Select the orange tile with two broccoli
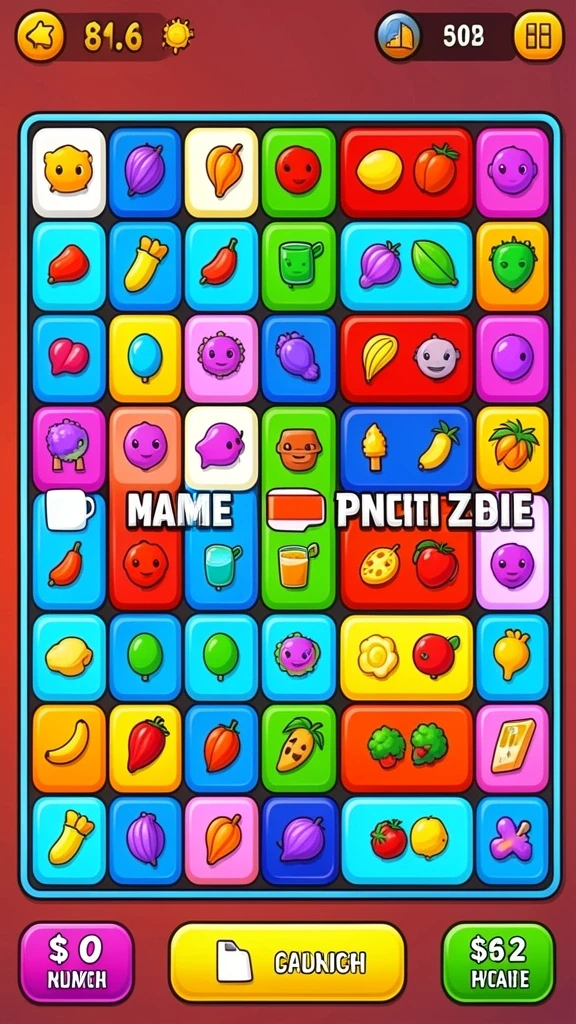 coord(406,748)
